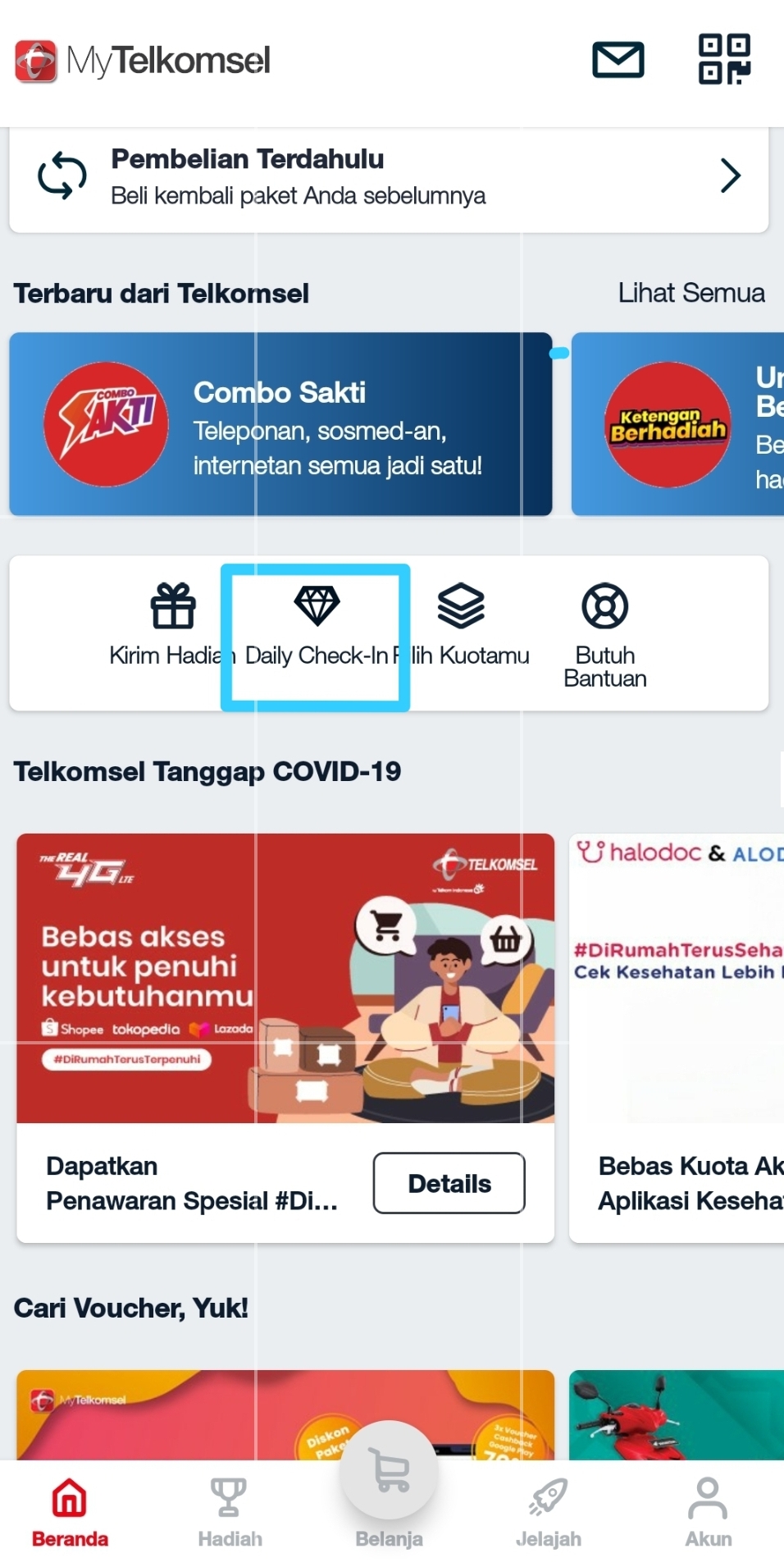Open Butuh Bantuan lifebuoy icon
This screenshot has height=1567, width=784.
(x=605, y=606)
